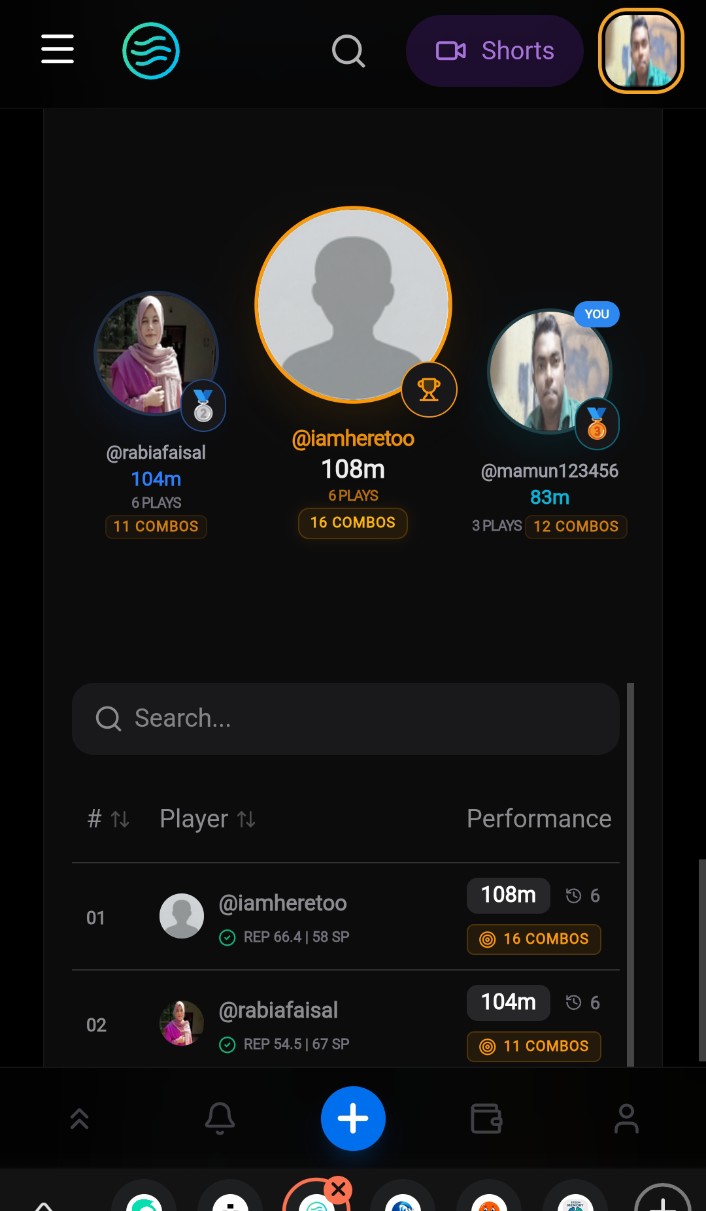View @iamheretoo's first-place podium avatar
This screenshot has width=706, height=1211.
tap(353, 305)
